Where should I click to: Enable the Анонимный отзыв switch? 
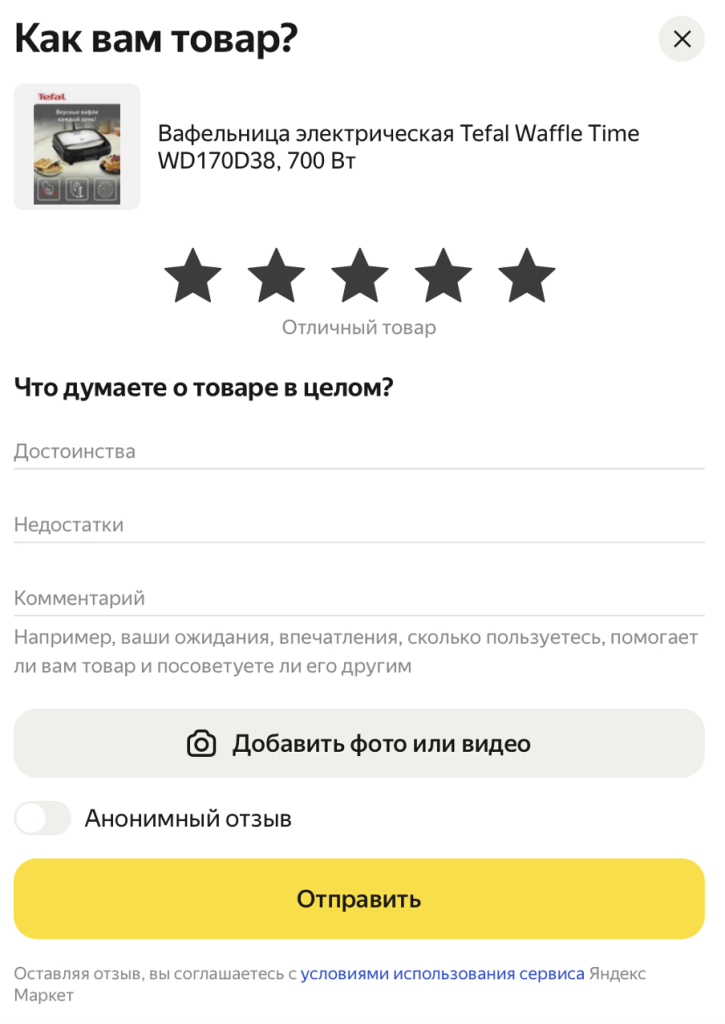tap(43, 819)
